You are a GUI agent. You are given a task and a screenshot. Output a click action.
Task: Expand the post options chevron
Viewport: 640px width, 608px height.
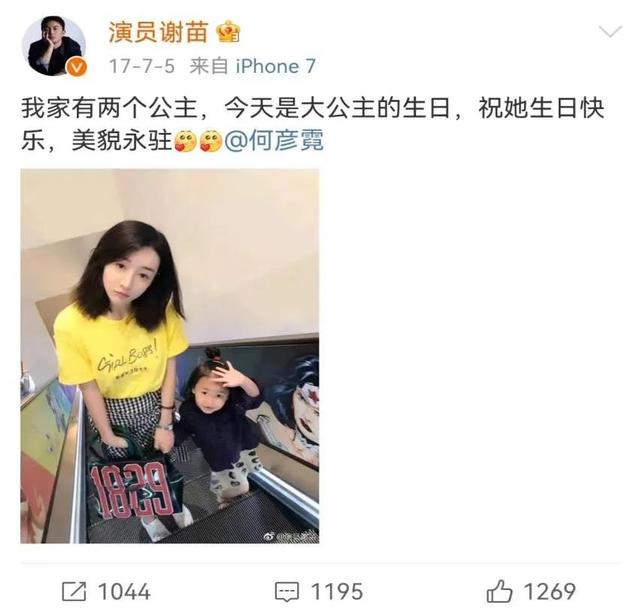(609, 32)
